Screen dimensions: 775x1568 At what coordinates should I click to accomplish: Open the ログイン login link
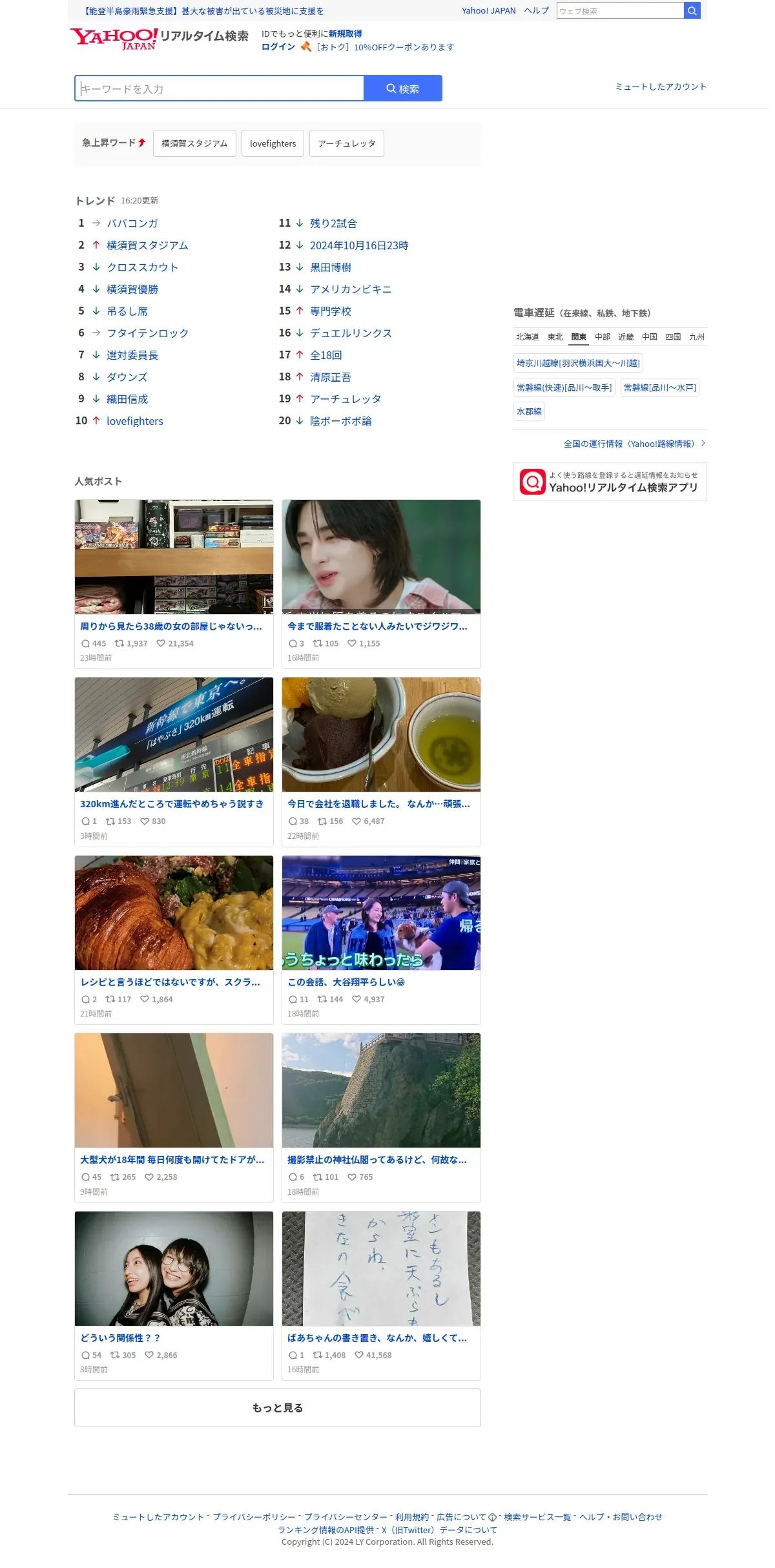278,47
